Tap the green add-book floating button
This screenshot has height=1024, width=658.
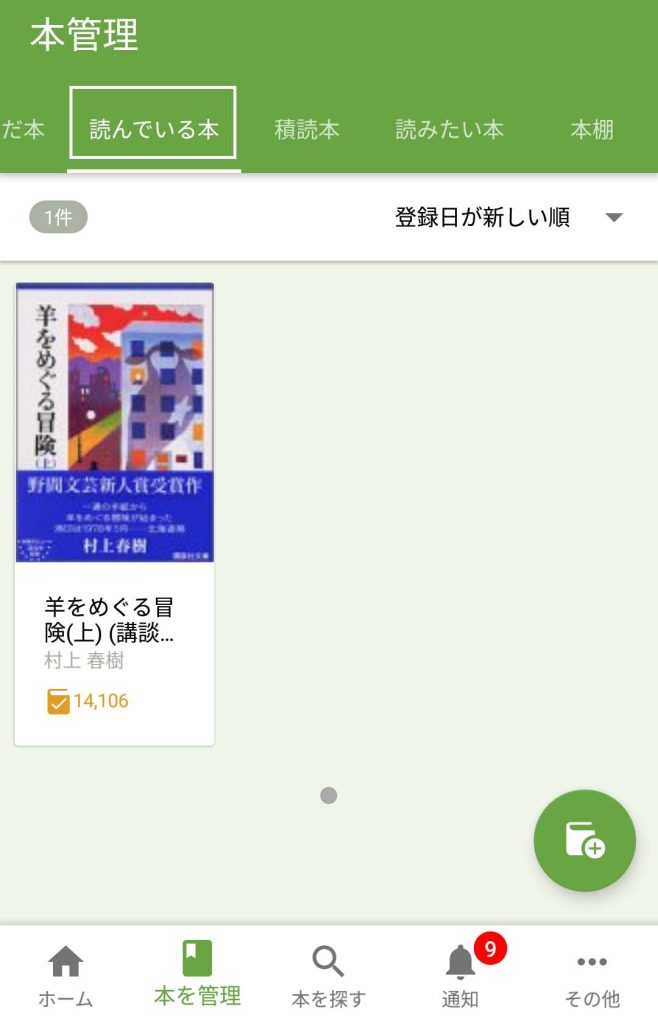click(x=584, y=841)
